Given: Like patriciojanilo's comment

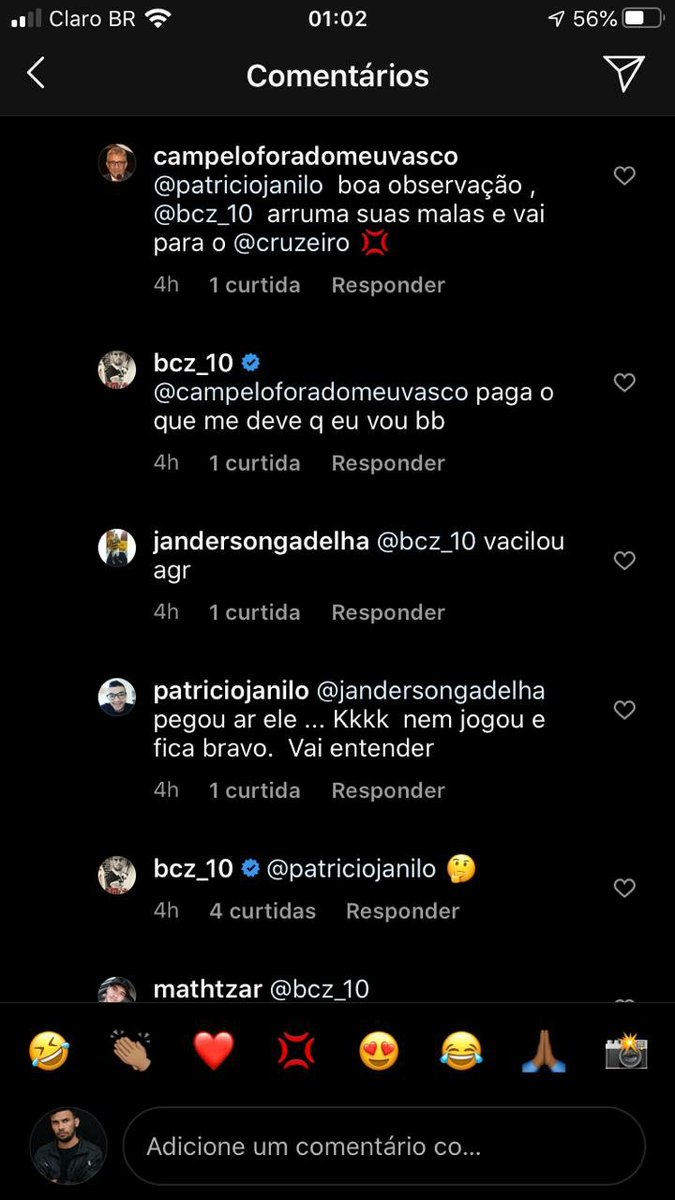Looking at the screenshot, I should pyautogui.click(x=624, y=710).
